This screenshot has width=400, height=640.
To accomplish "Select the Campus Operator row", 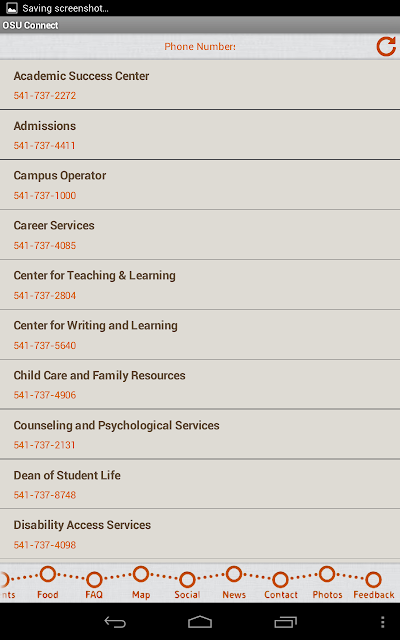I will pos(200,185).
